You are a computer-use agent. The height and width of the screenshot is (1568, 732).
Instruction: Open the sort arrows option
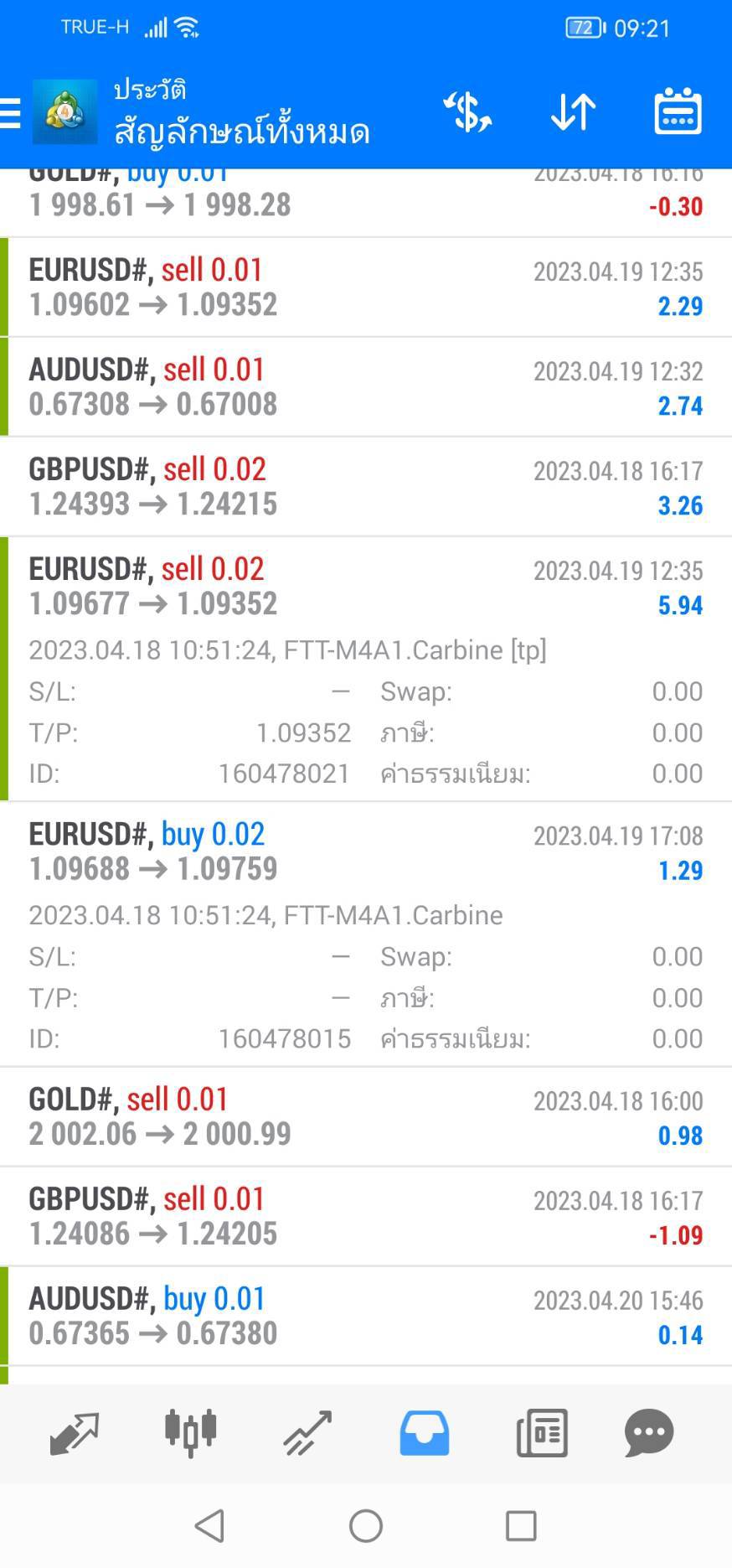pos(574,112)
